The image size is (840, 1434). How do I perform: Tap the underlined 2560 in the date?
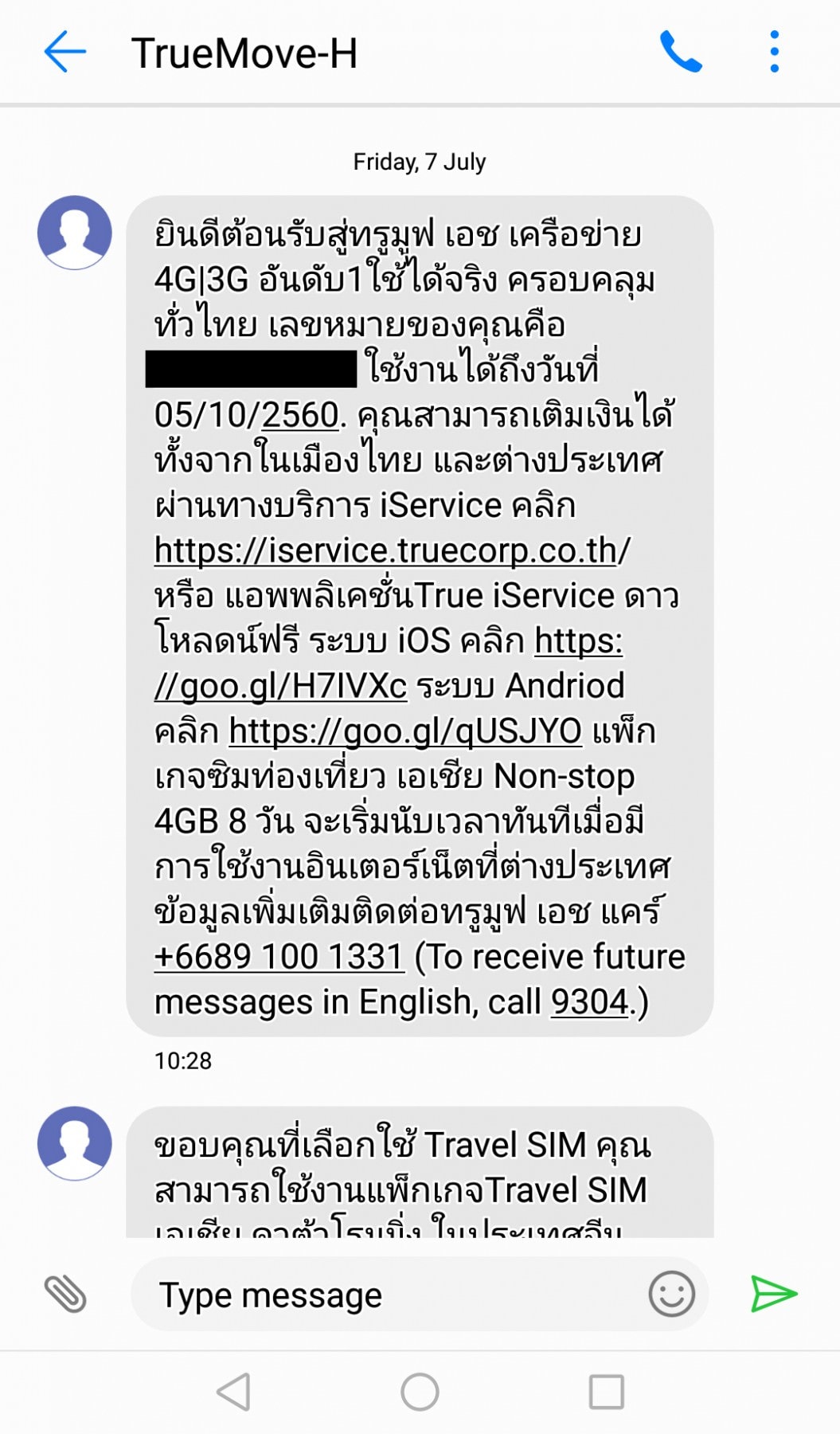click(300, 415)
